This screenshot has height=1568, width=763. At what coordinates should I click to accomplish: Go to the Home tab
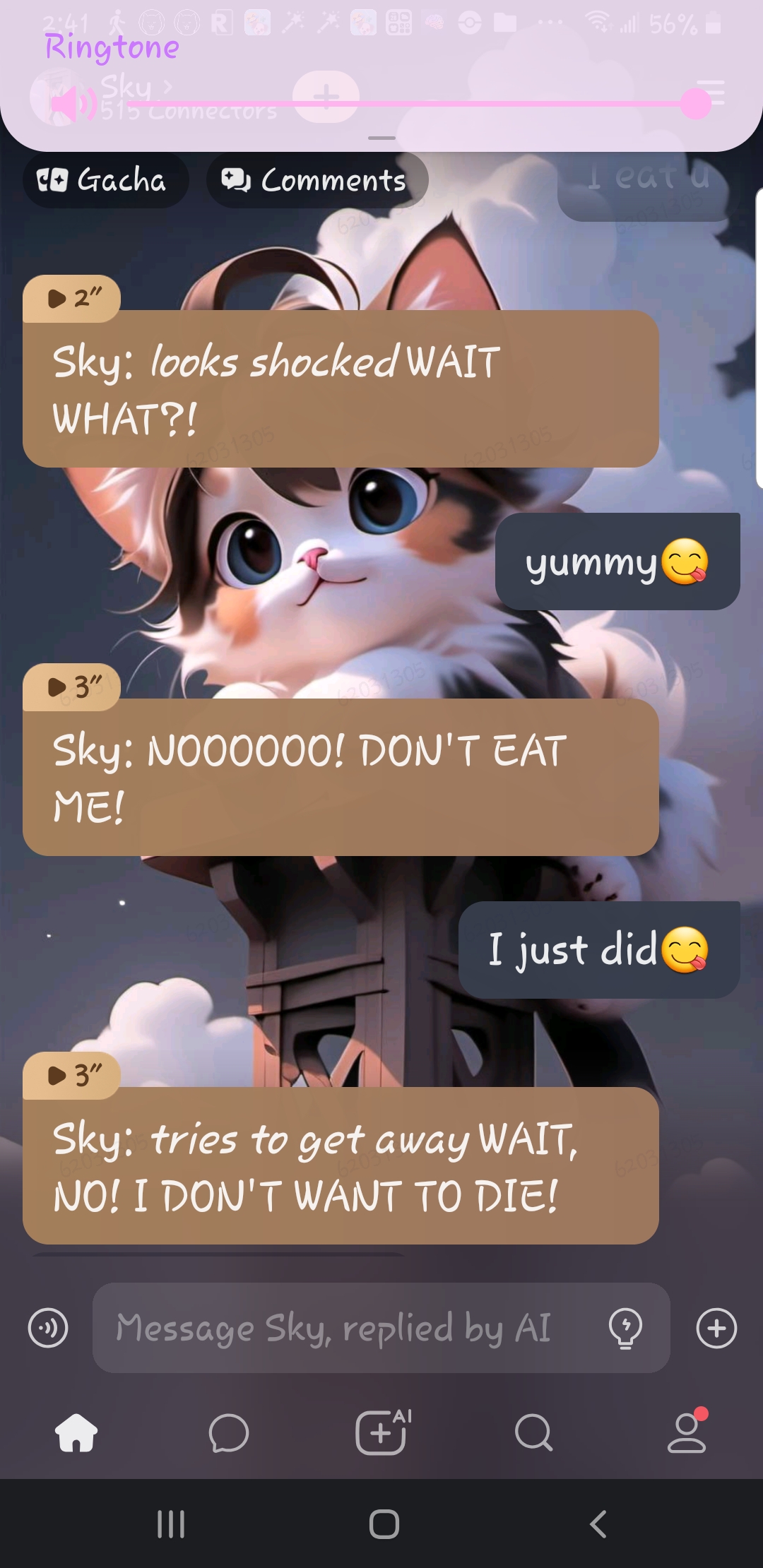click(x=76, y=1432)
